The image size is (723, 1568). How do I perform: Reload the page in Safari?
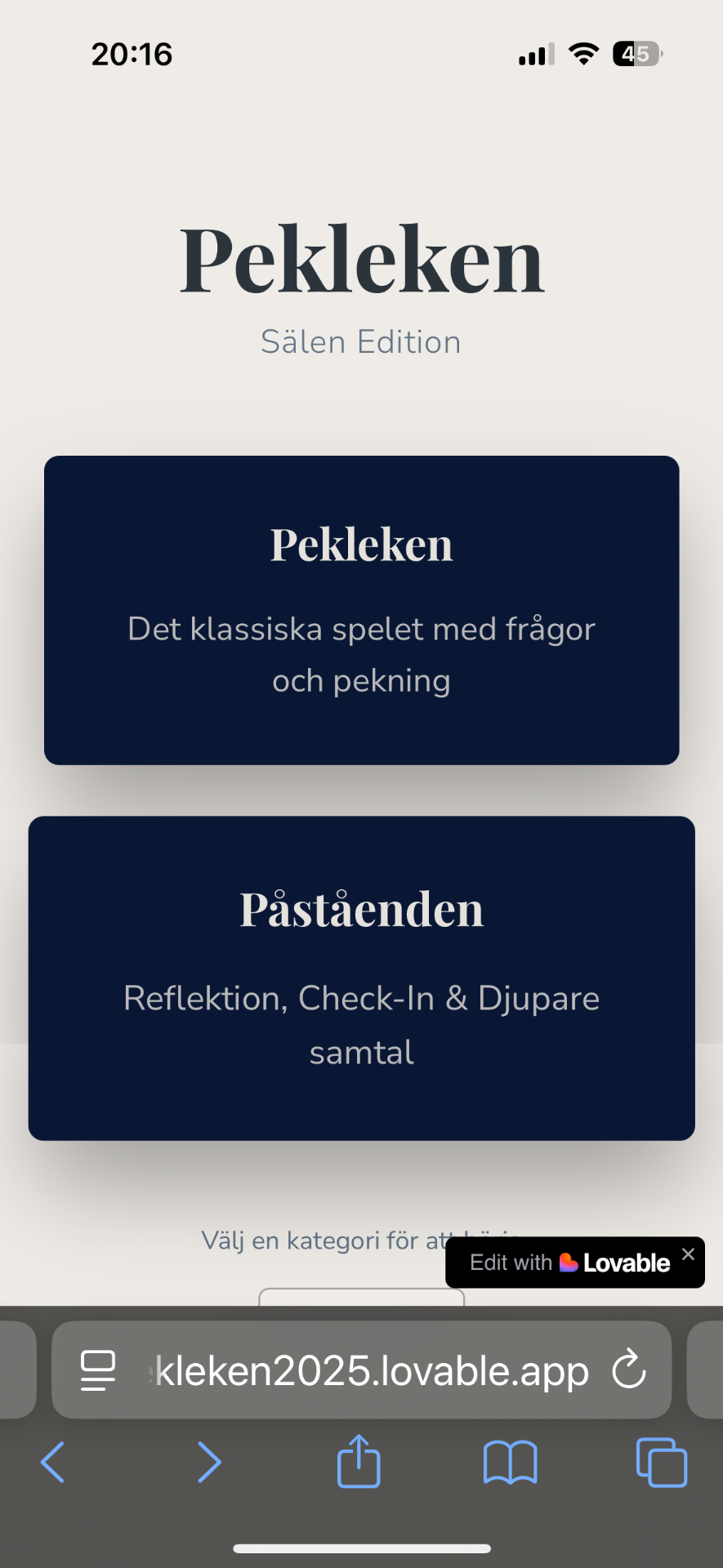coord(629,1370)
